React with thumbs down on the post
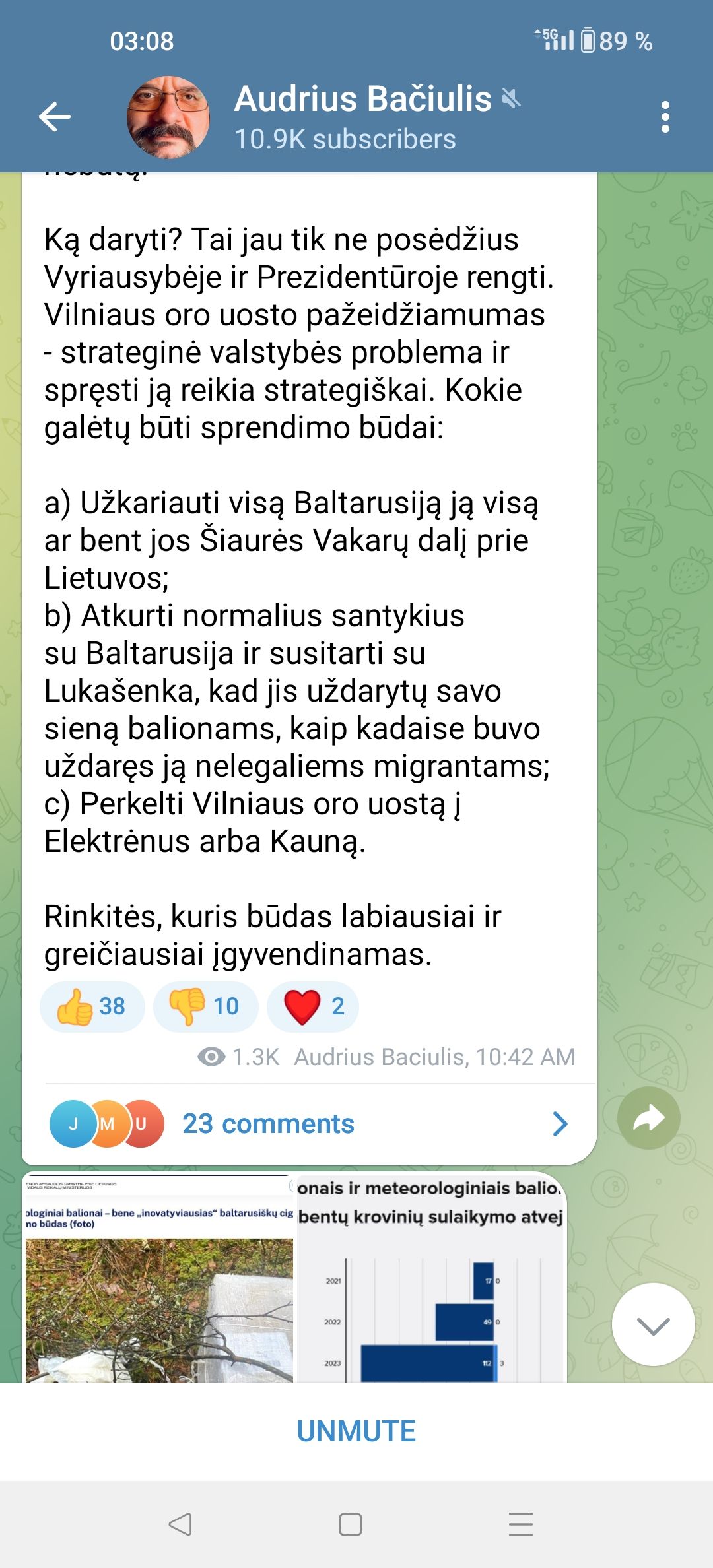The image size is (713, 1568). (x=205, y=1006)
